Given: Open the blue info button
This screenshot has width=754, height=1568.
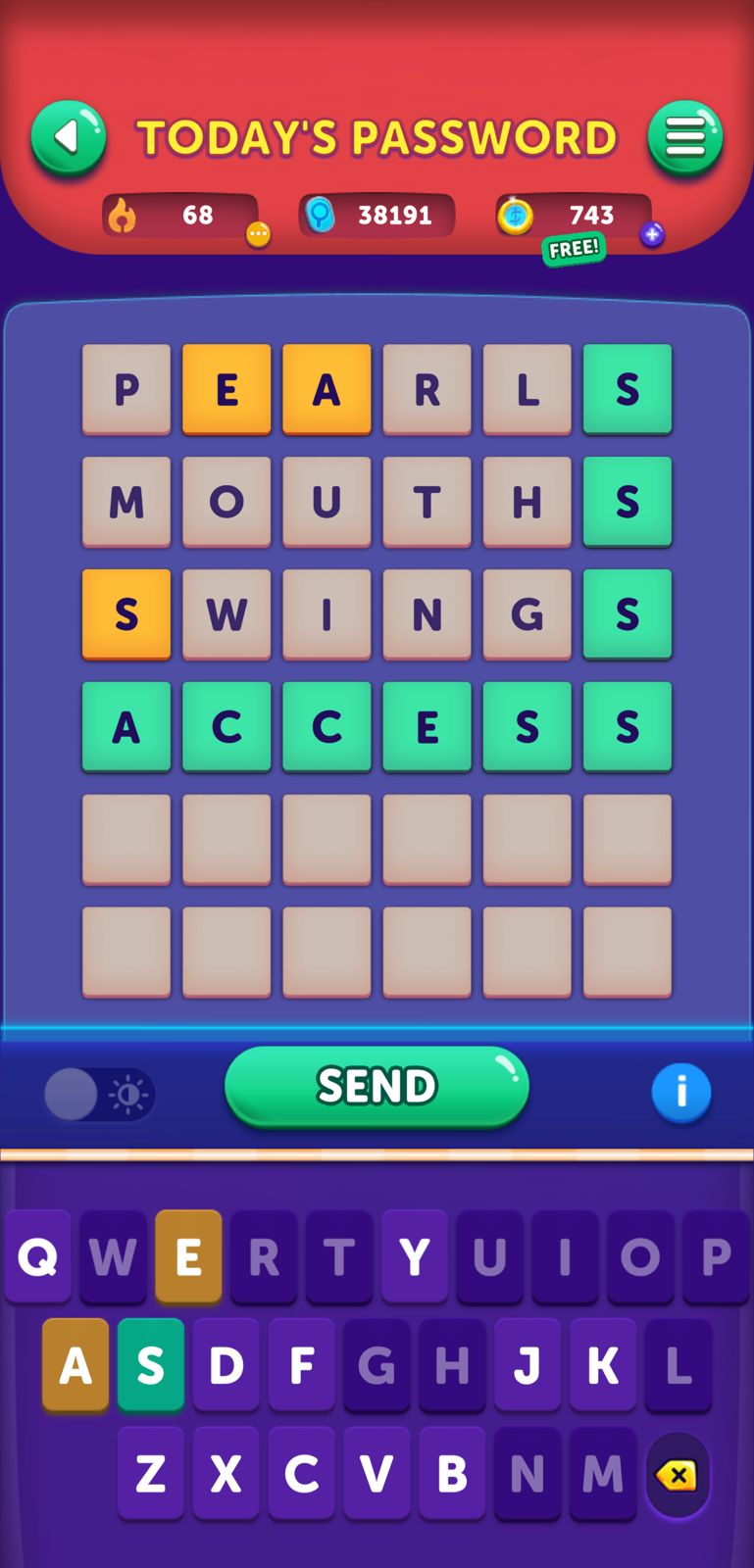Looking at the screenshot, I should click(680, 1092).
